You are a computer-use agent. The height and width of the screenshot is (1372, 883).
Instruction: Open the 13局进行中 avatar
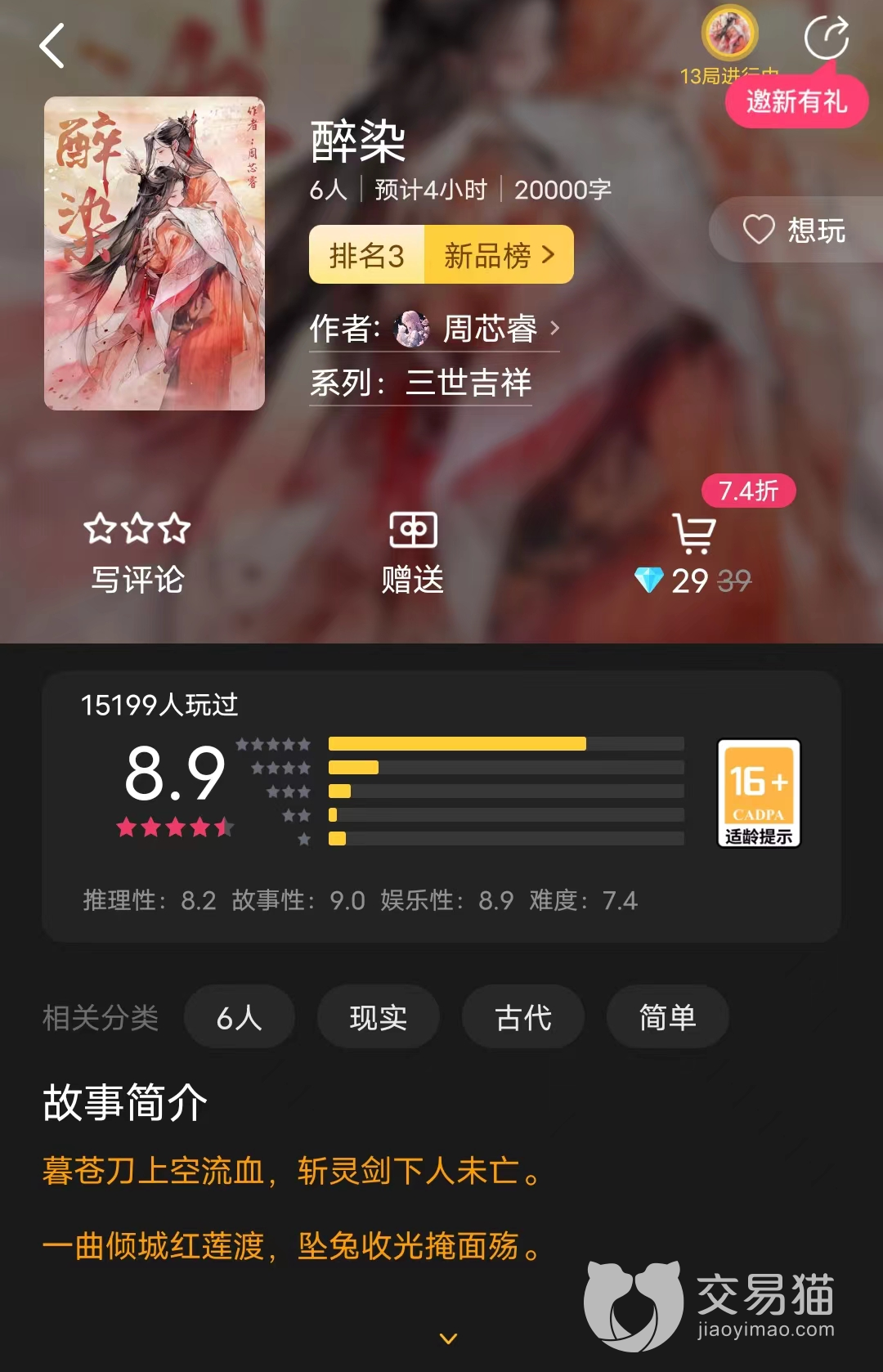point(729,34)
